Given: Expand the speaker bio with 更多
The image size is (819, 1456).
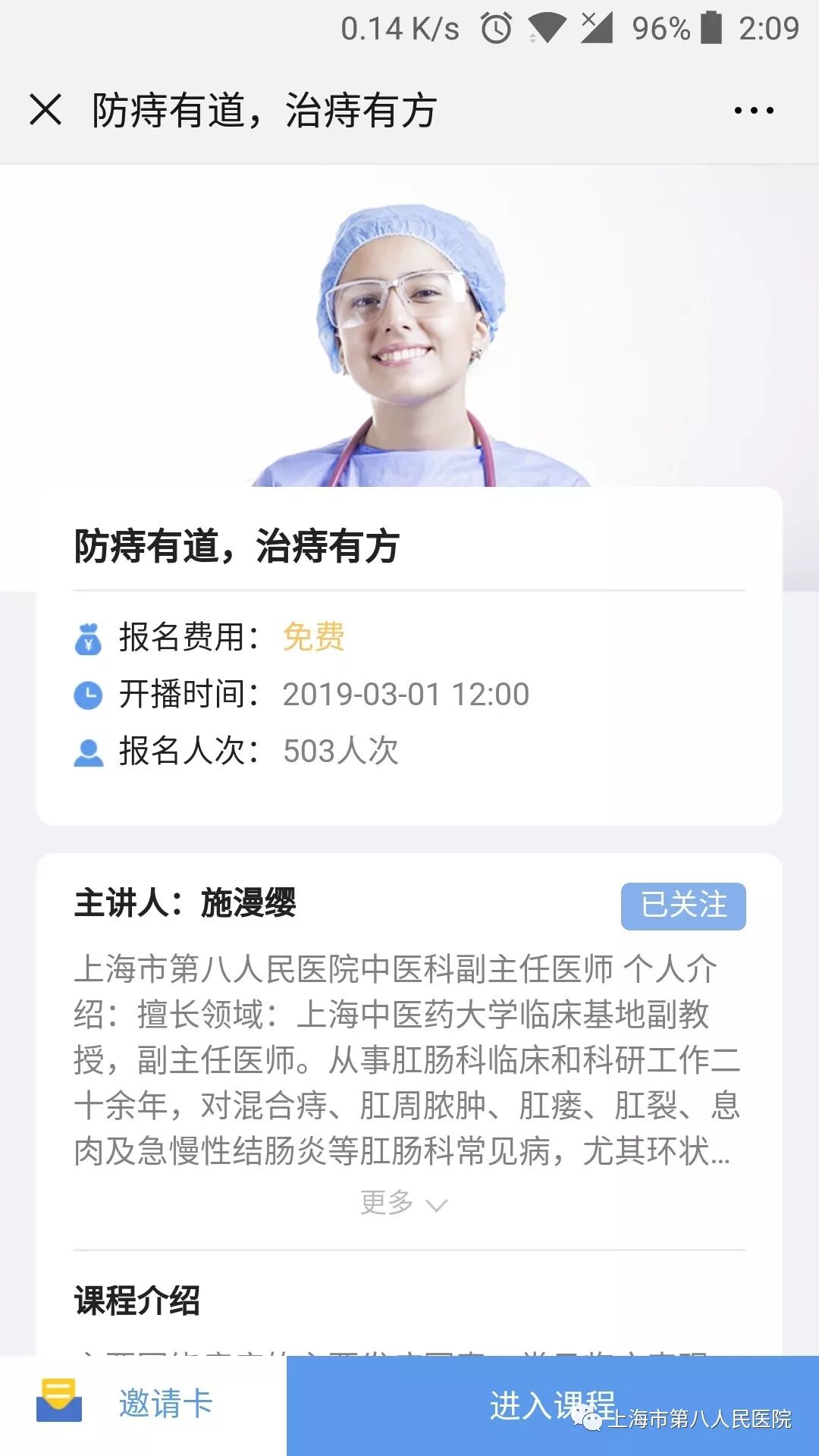Looking at the screenshot, I should click(x=403, y=1203).
